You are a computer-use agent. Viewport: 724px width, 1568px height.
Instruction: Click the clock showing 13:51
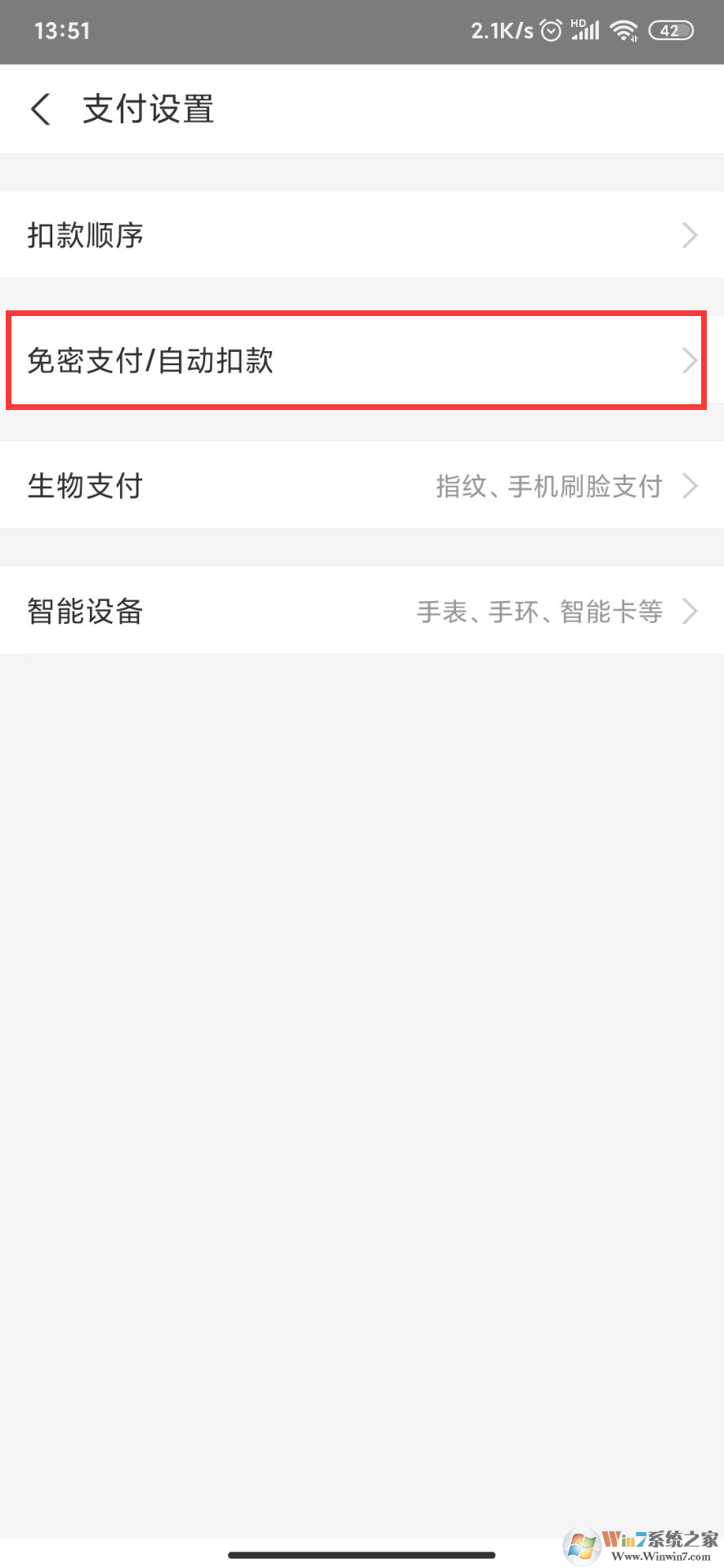coord(62,31)
